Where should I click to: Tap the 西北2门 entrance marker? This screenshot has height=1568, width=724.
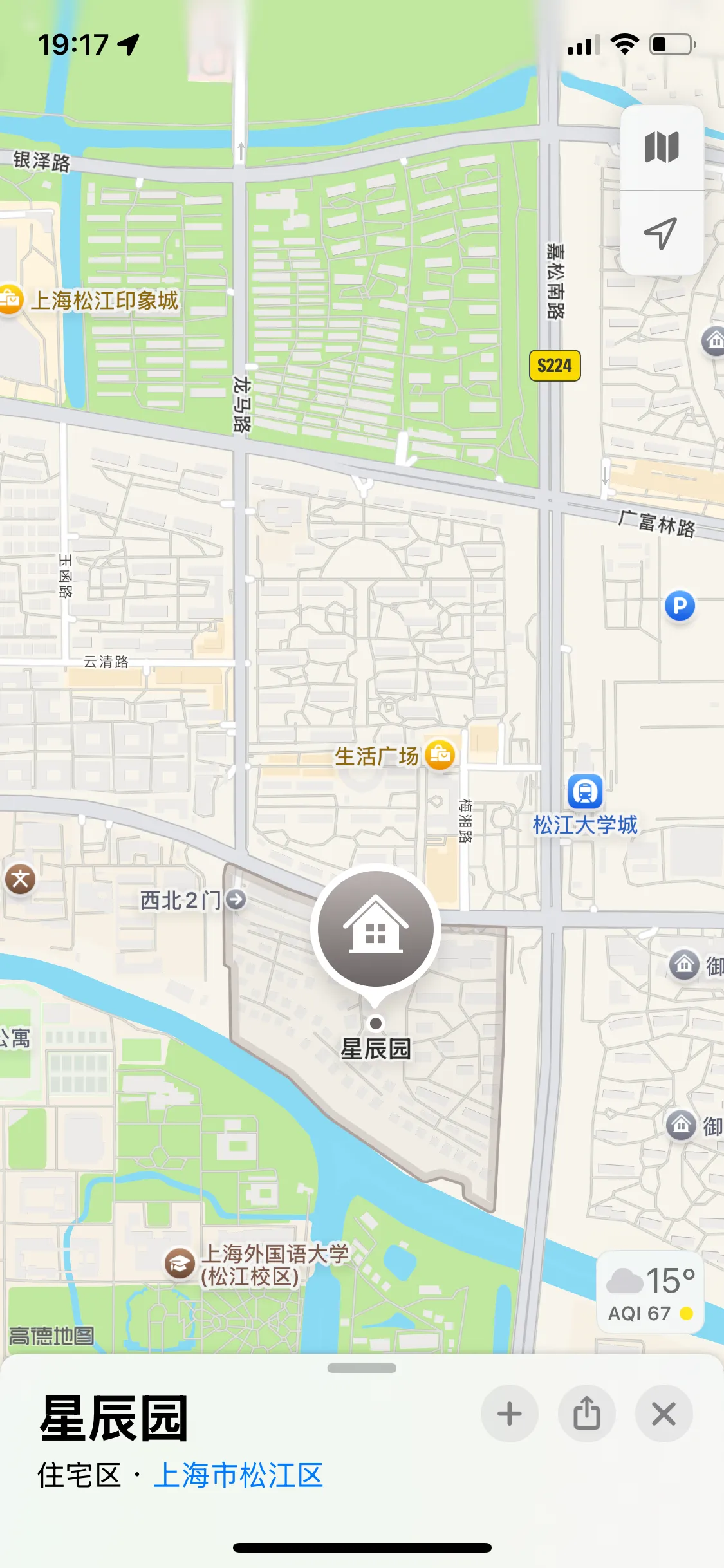pos(236,899)
